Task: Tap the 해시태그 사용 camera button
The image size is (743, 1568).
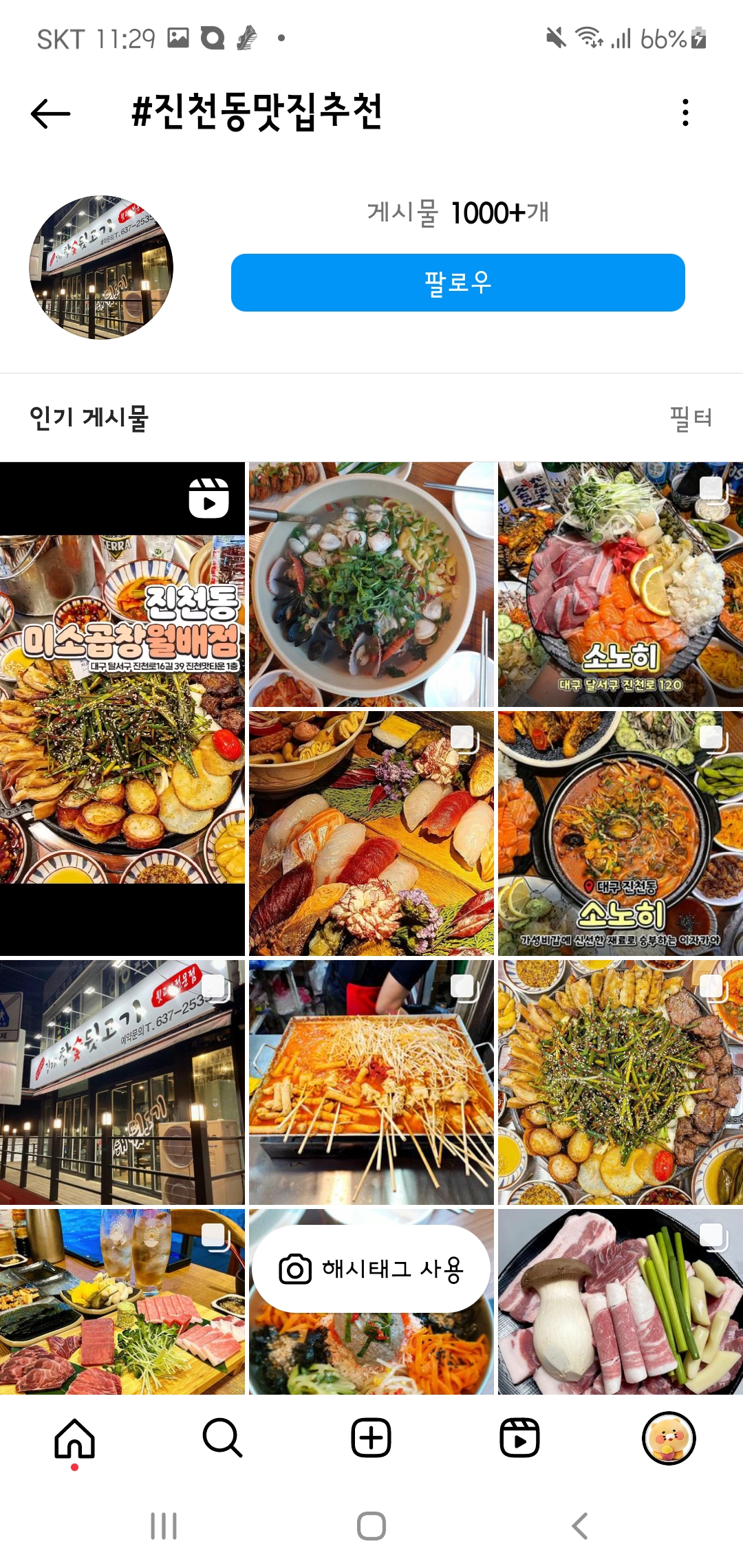Action: pyautogui.click(x=371, y=1269)
